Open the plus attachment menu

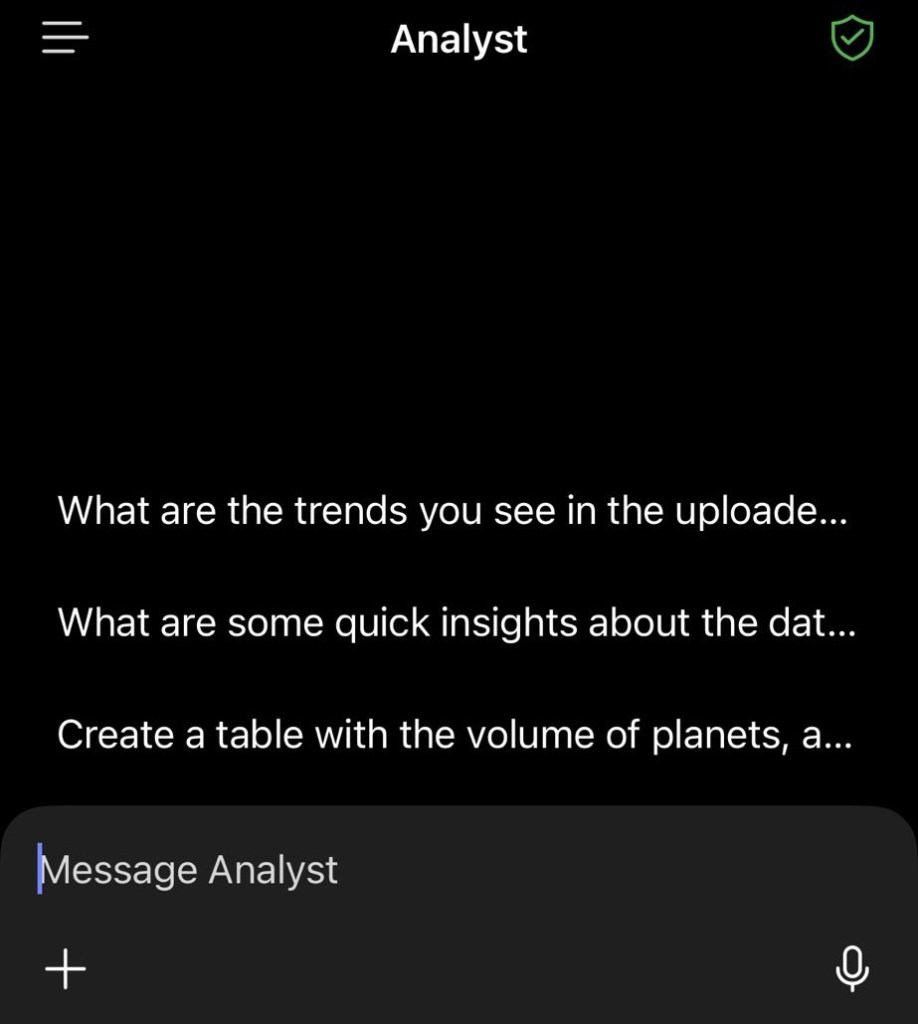click(x=66, y=969)
